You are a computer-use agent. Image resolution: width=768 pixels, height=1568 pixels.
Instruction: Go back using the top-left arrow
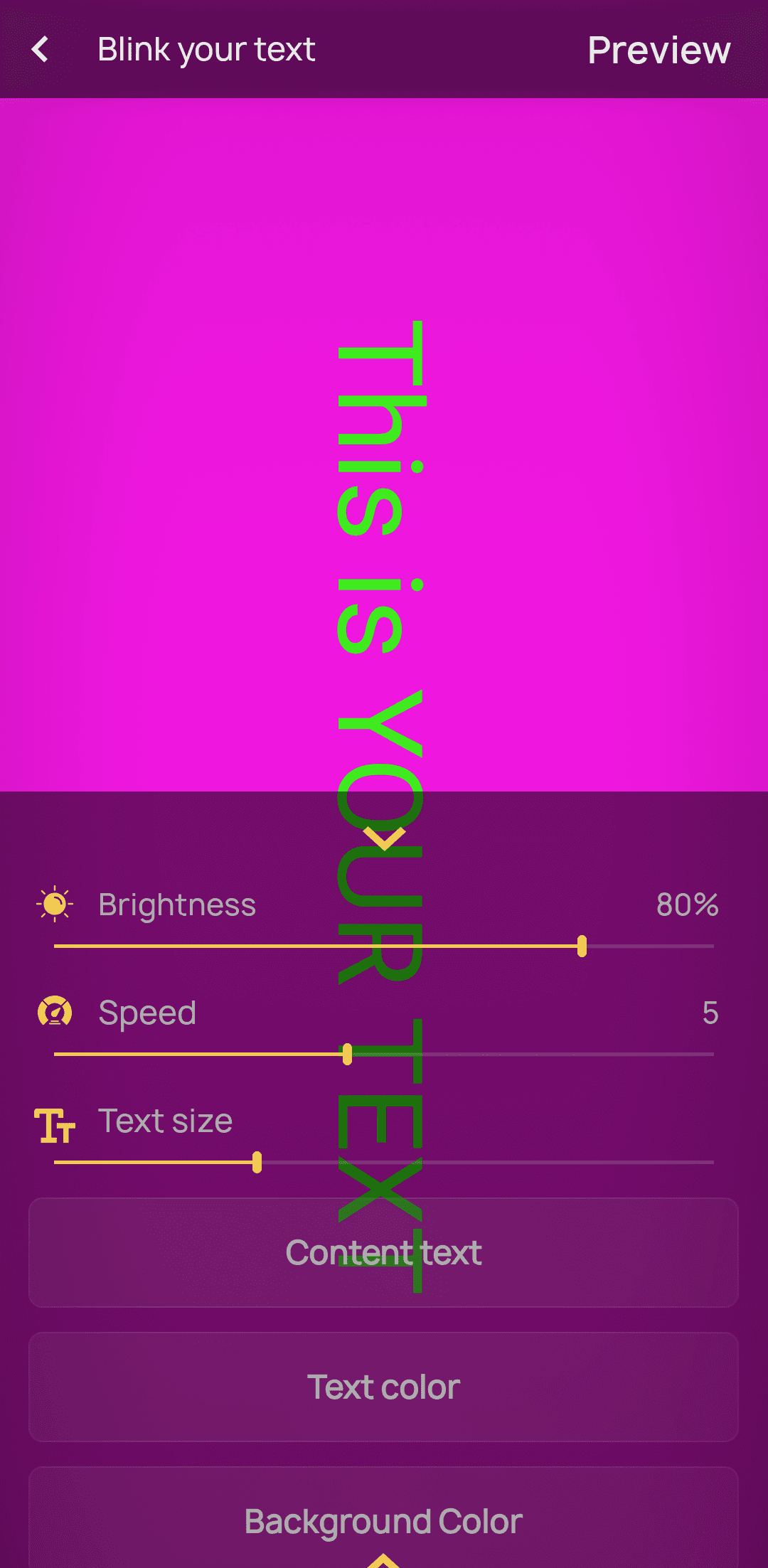coord(41,50)
